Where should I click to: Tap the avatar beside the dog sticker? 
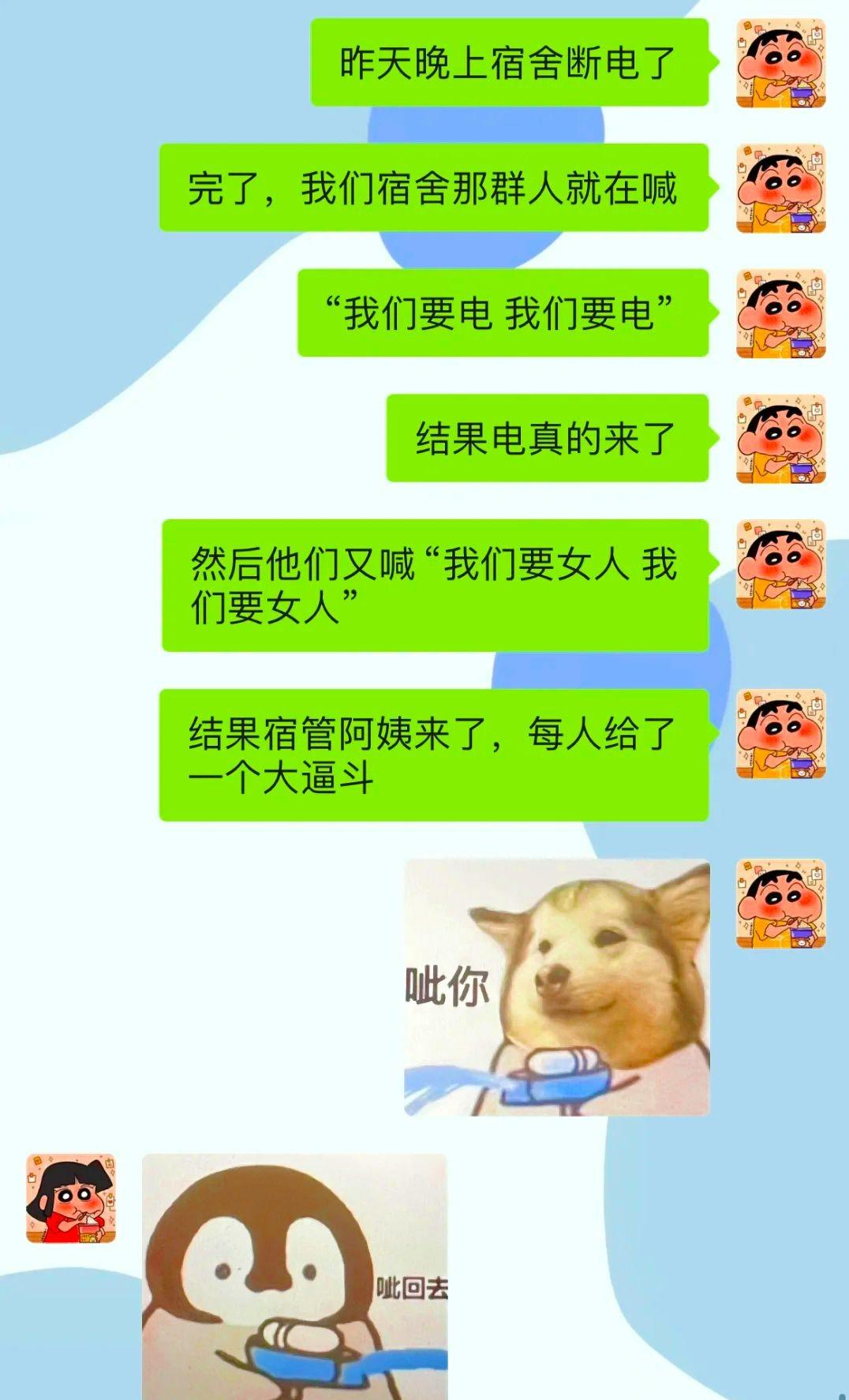[780, 904]
